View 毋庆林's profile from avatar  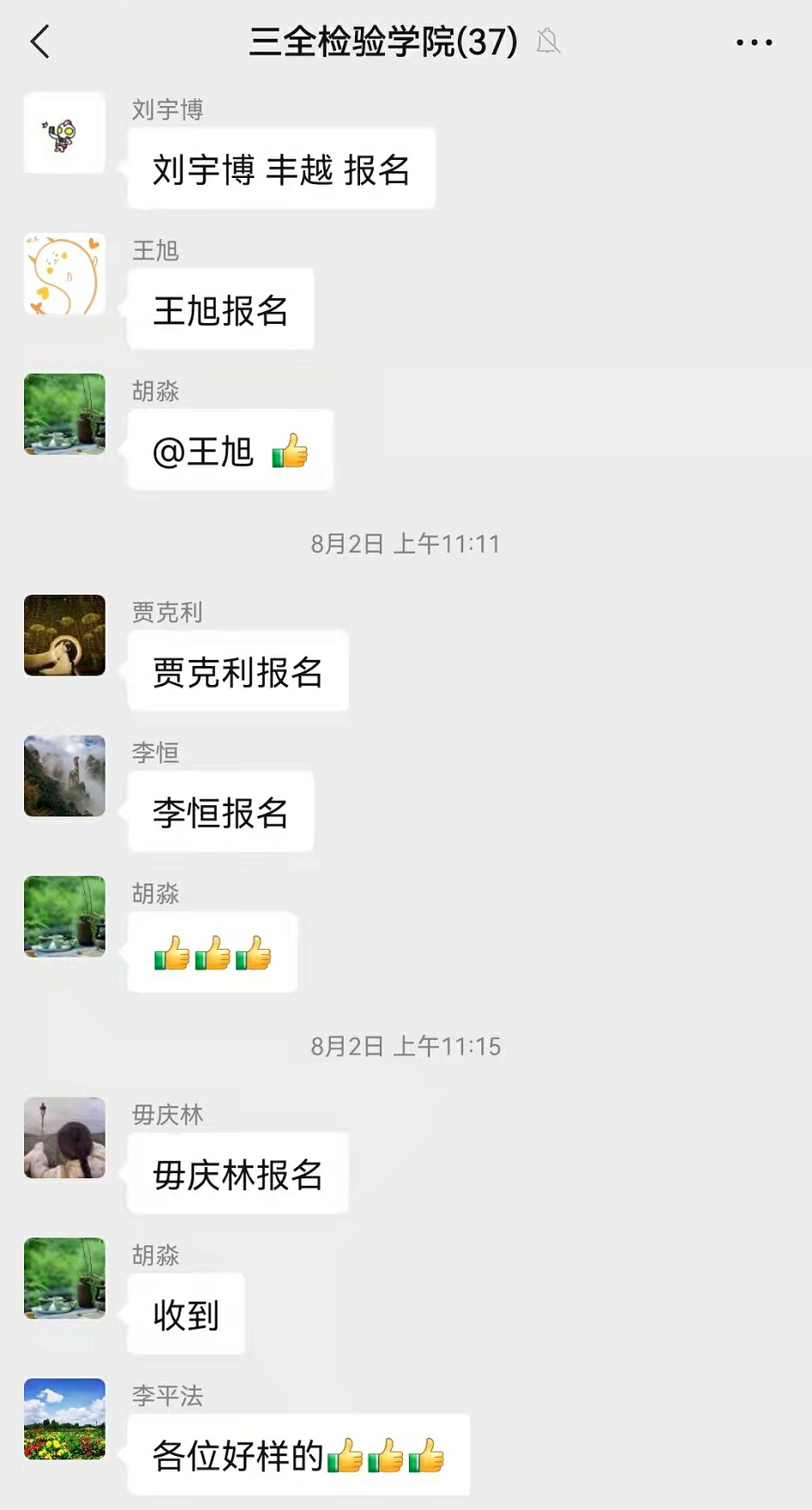(64, 1138)
